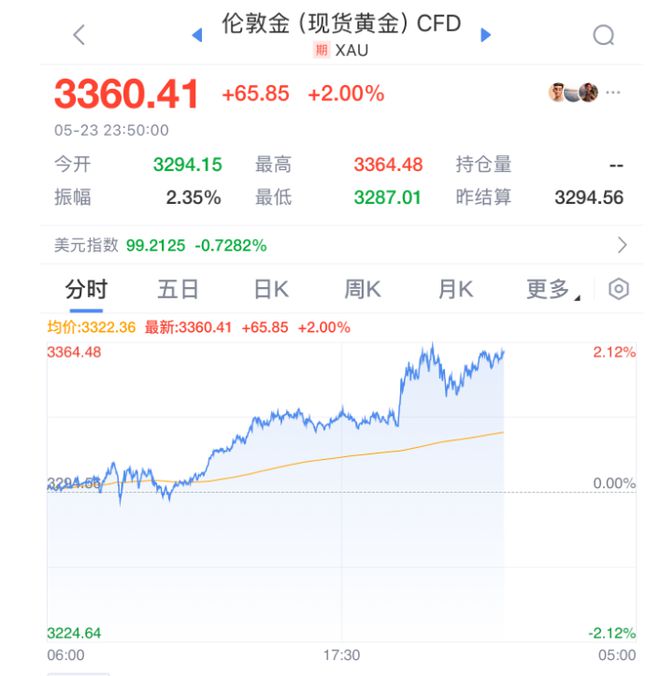Screen dimensions: 660x676
Task: Switch to the 五日 chart tab
Action: click(178, 290)
